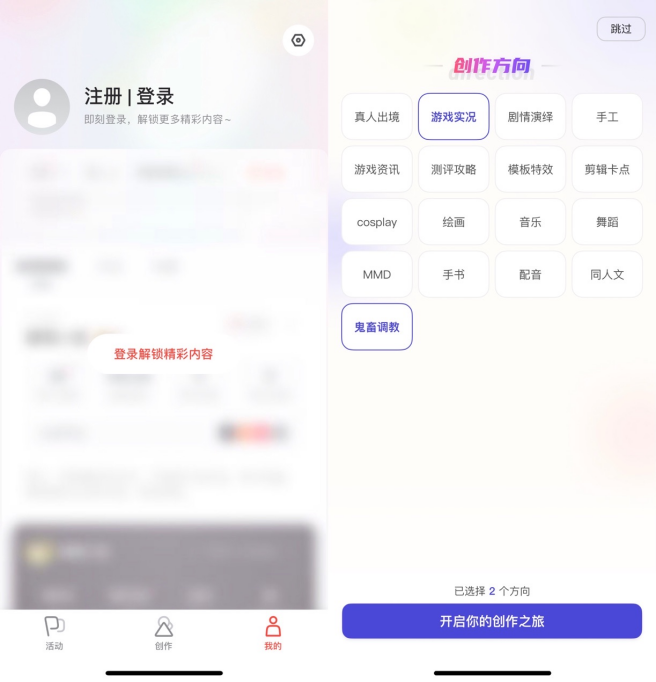Choose the cosplay chip
Image resolution: width=656 pixels, height=682 pixels.
coord(377,222)
